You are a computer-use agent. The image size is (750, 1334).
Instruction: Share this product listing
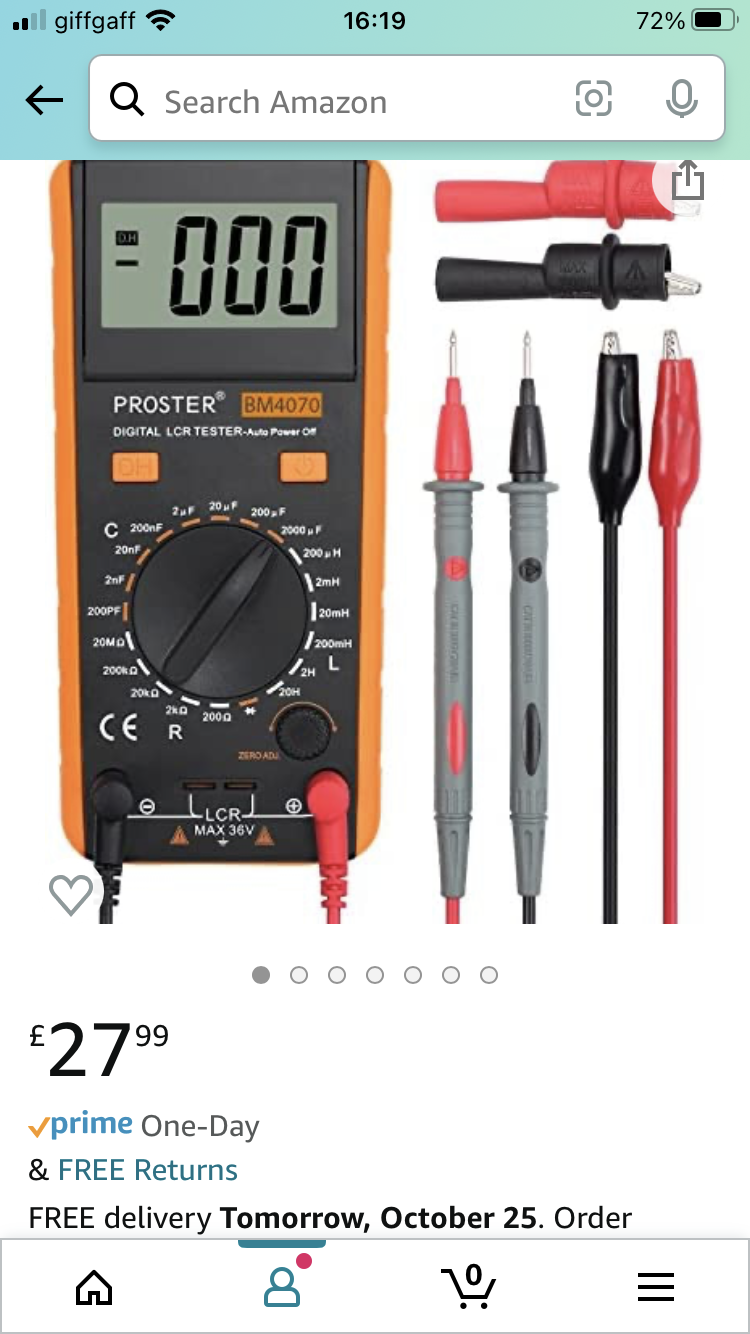click(x=687, y=181)
